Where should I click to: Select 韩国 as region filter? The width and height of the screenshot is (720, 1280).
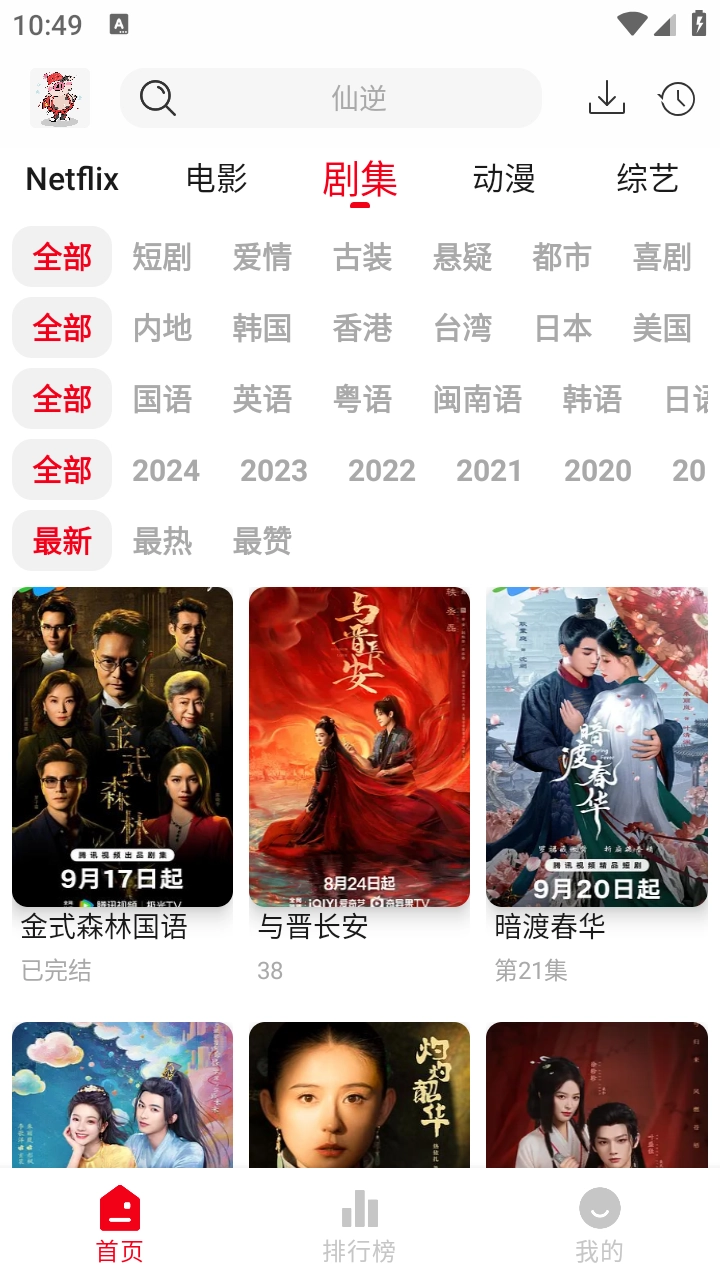tap(261, 328)
